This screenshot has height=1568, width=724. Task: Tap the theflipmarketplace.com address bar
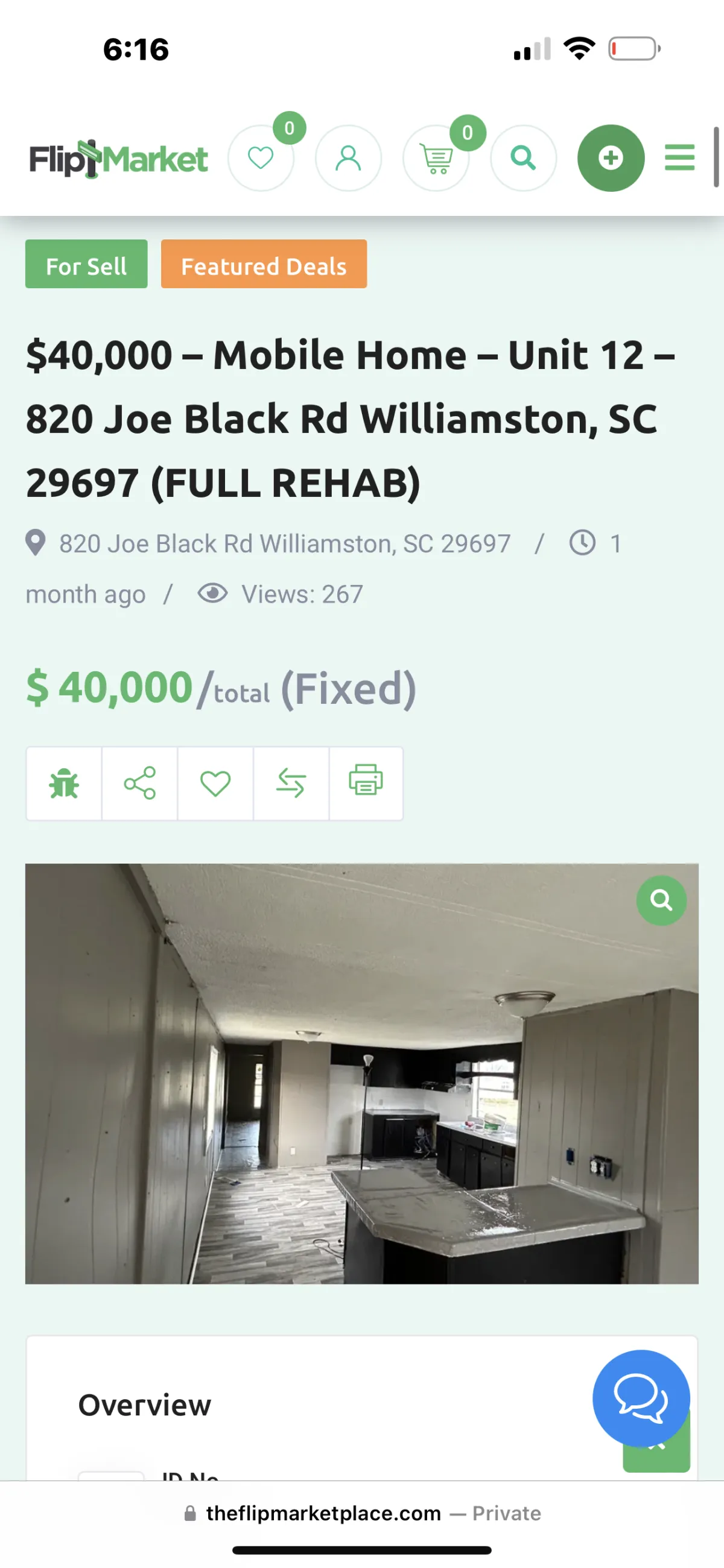click(361, 1513)
